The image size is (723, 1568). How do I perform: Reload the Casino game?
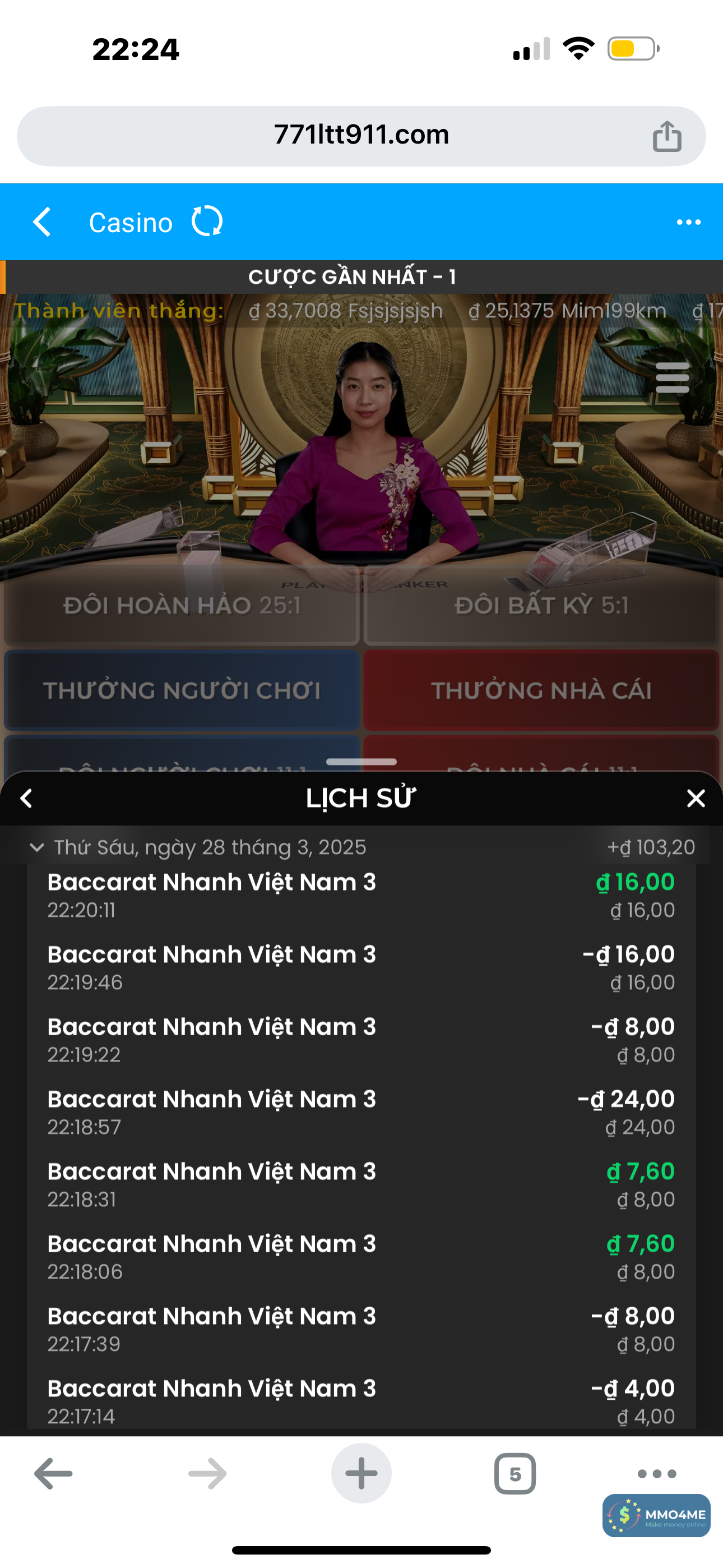pyautogui.click(x=207, y=222)
